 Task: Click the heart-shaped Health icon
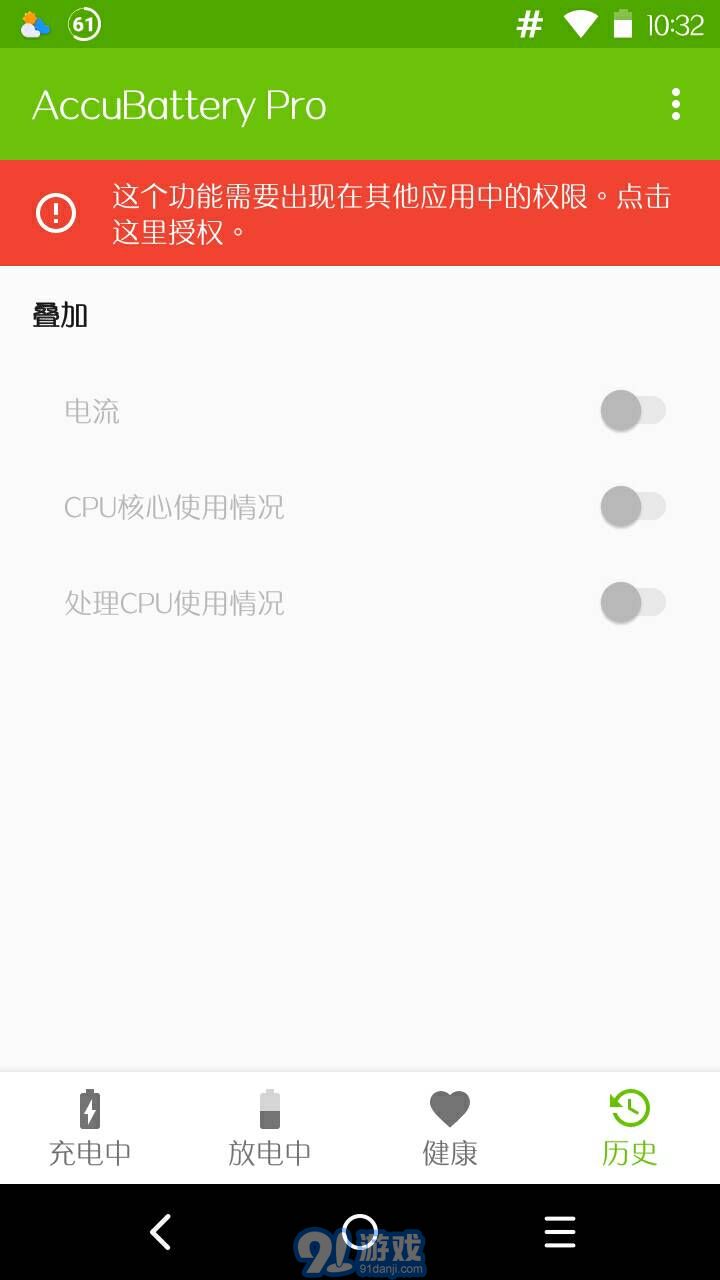449,1106
